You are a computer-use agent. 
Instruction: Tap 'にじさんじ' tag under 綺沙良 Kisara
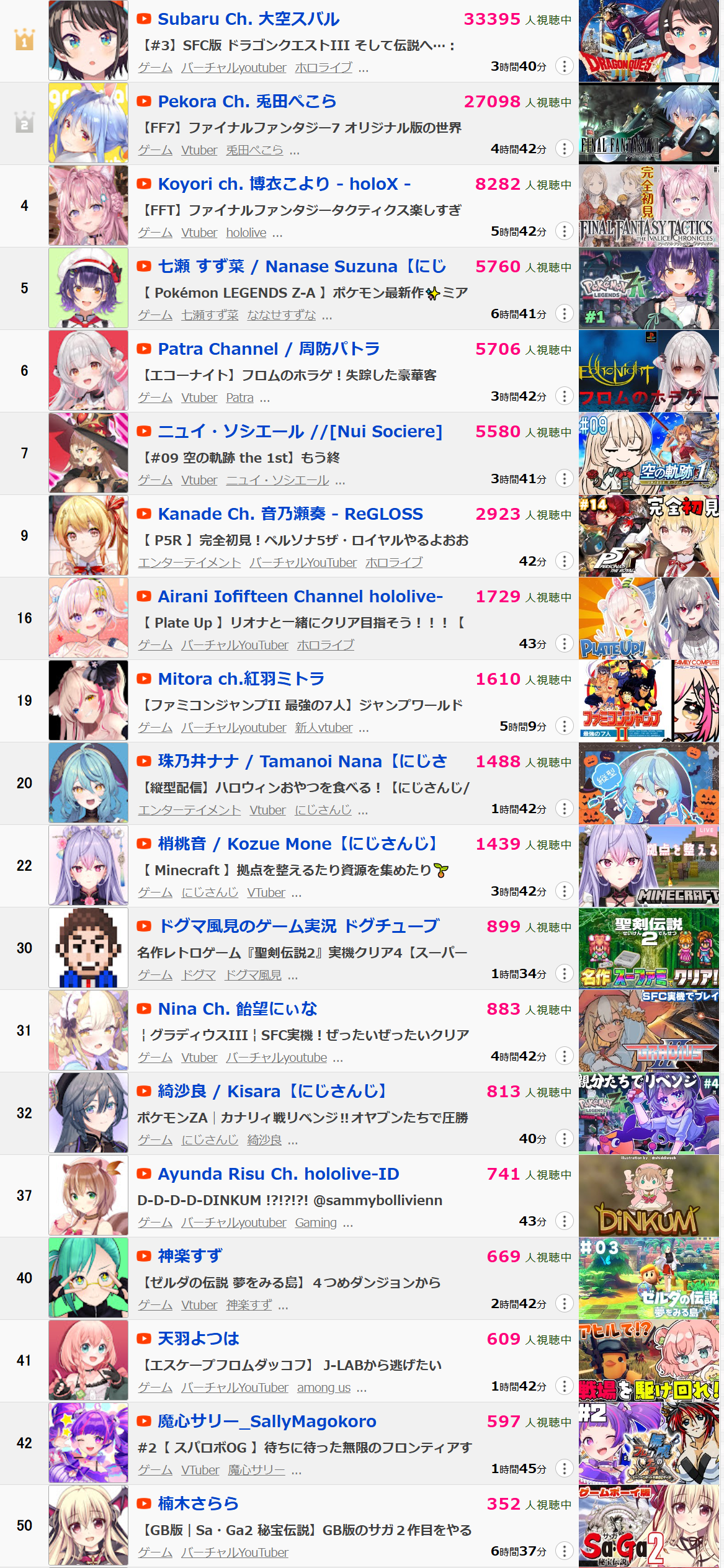209,1140
